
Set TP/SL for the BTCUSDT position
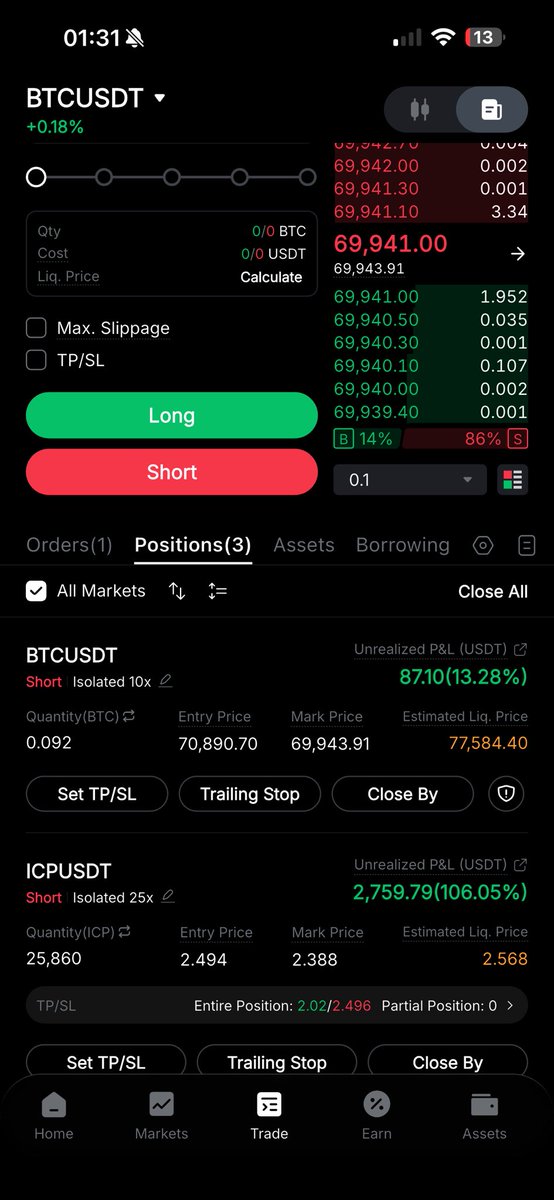(x=97, y=794)
